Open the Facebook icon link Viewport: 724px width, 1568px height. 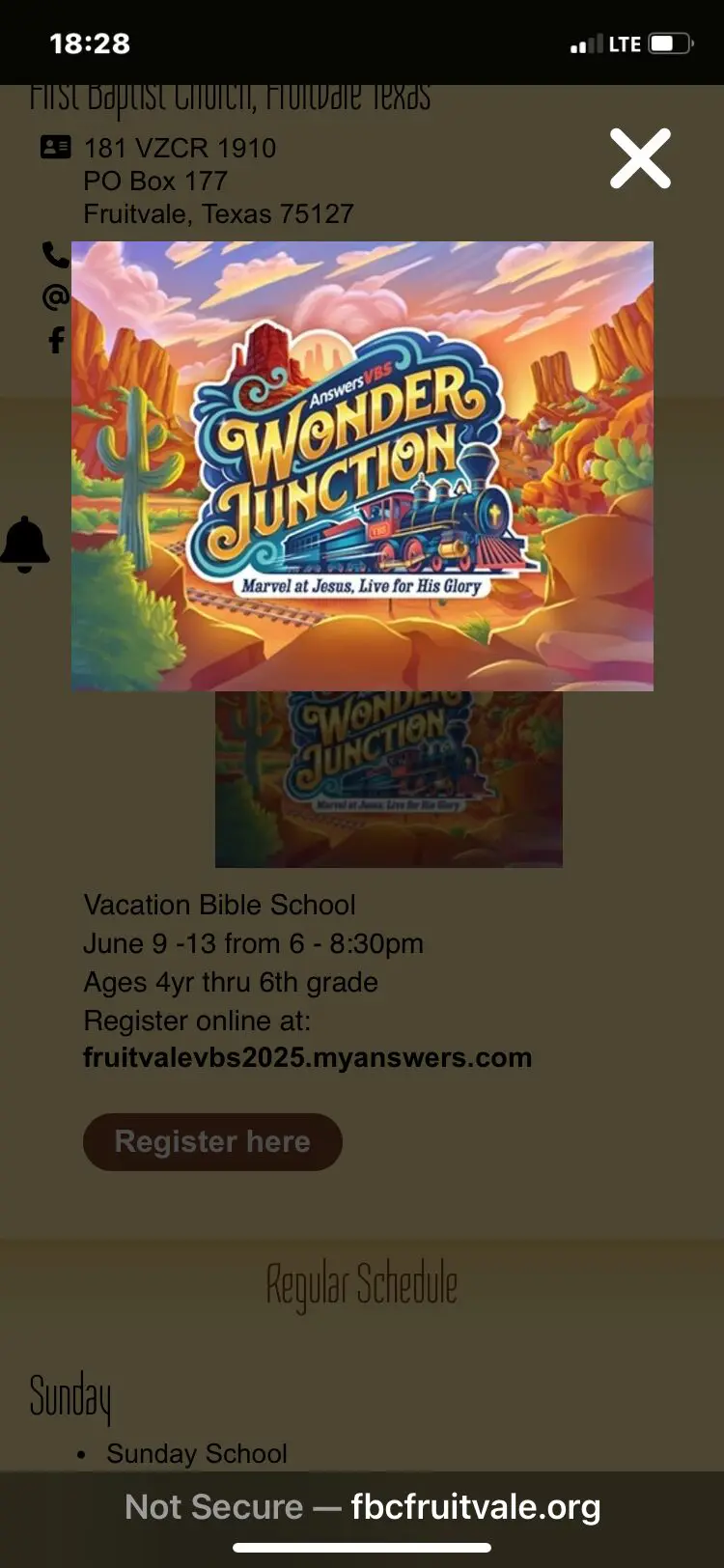click(x=56, y=339)
